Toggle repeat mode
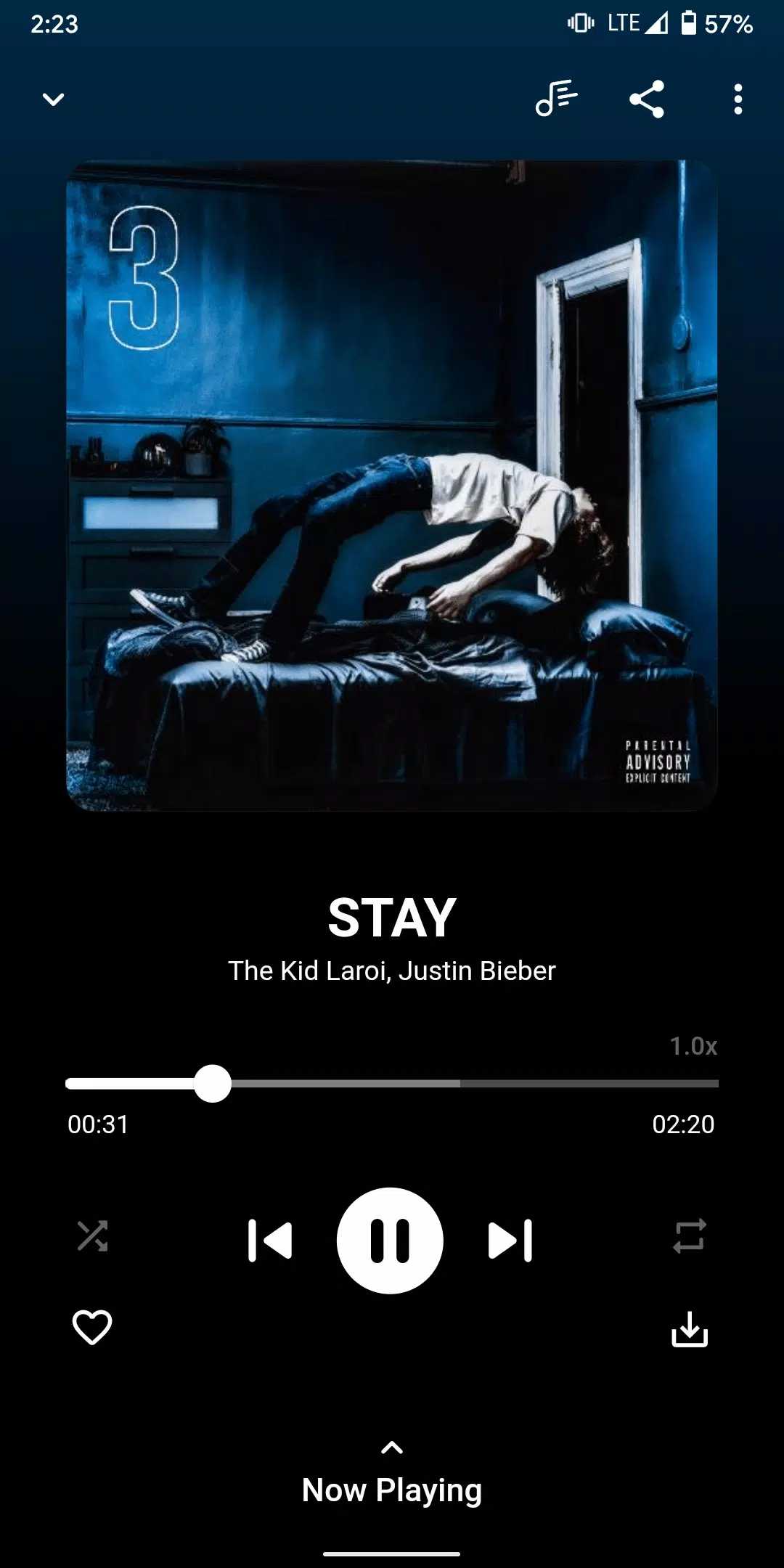Screen dimensions: 784x1568 (x=689, y=1236)
